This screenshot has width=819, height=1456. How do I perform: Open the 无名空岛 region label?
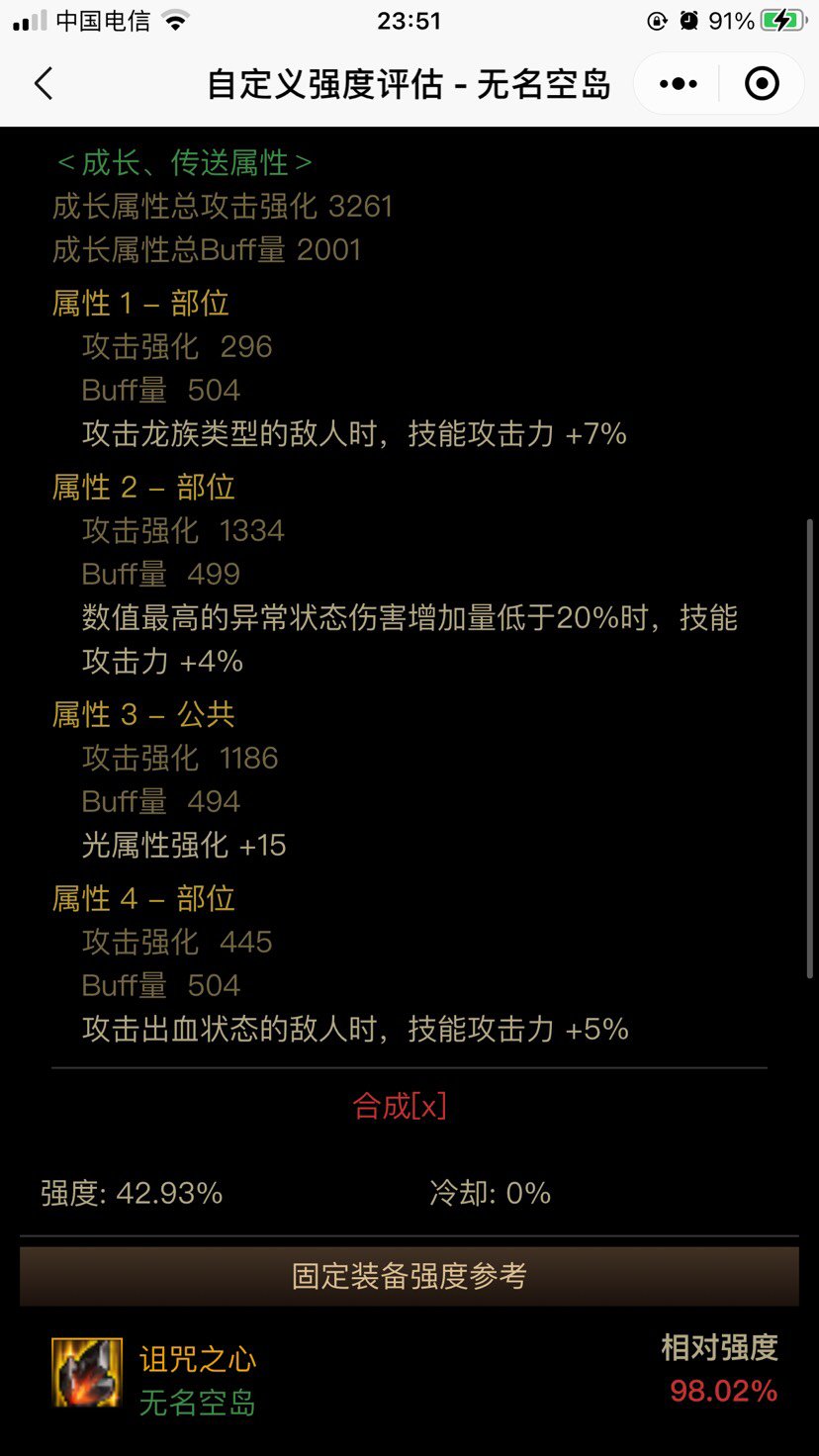(x=197, y=1404)
